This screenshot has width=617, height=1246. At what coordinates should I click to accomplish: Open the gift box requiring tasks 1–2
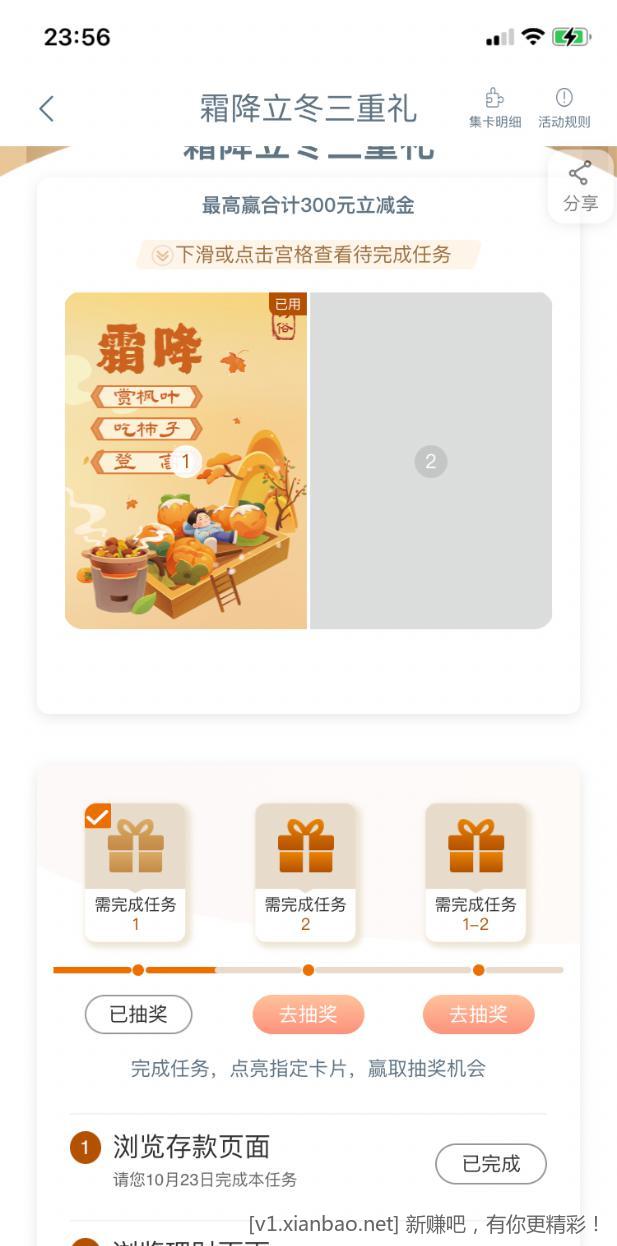476,848
